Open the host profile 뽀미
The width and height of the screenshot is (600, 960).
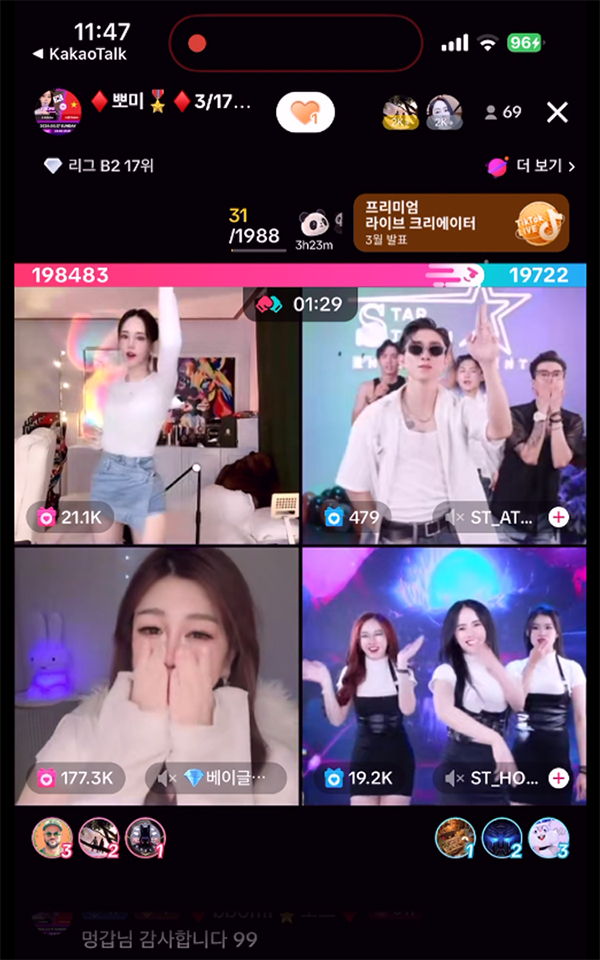59,112
